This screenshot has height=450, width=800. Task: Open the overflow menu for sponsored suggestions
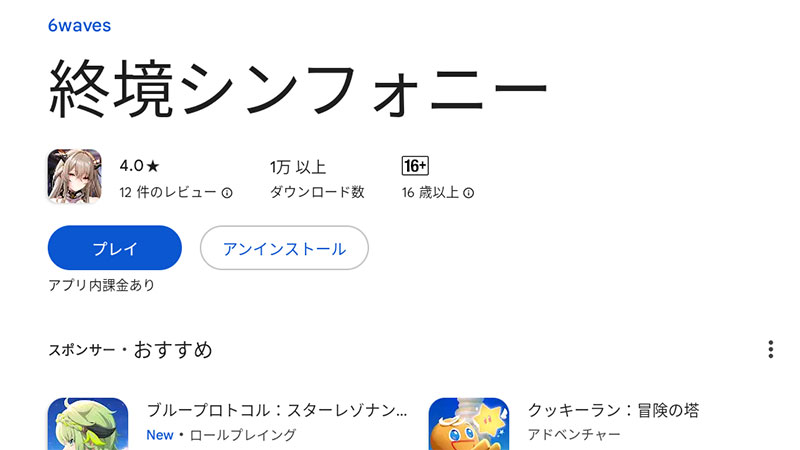click(770, 349)
